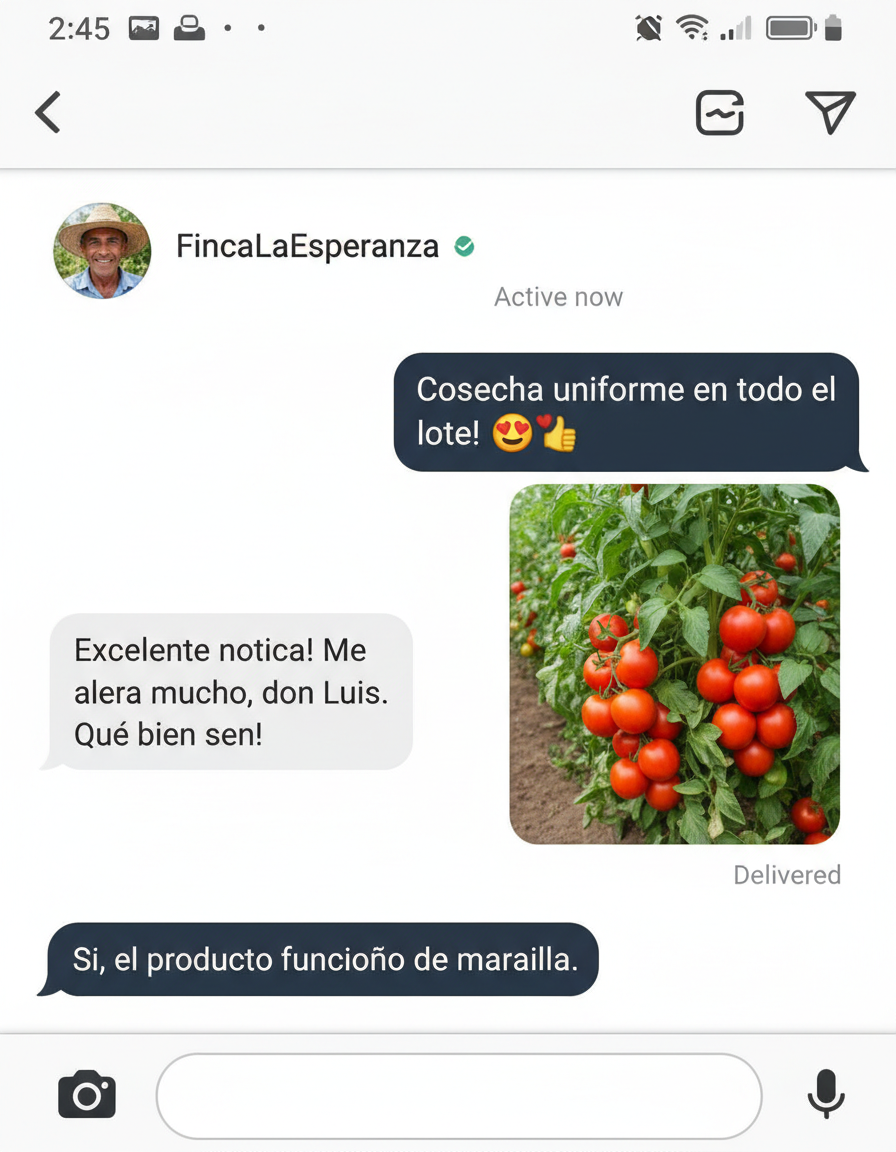Record a voice message with microphone

click(826, 1094)
